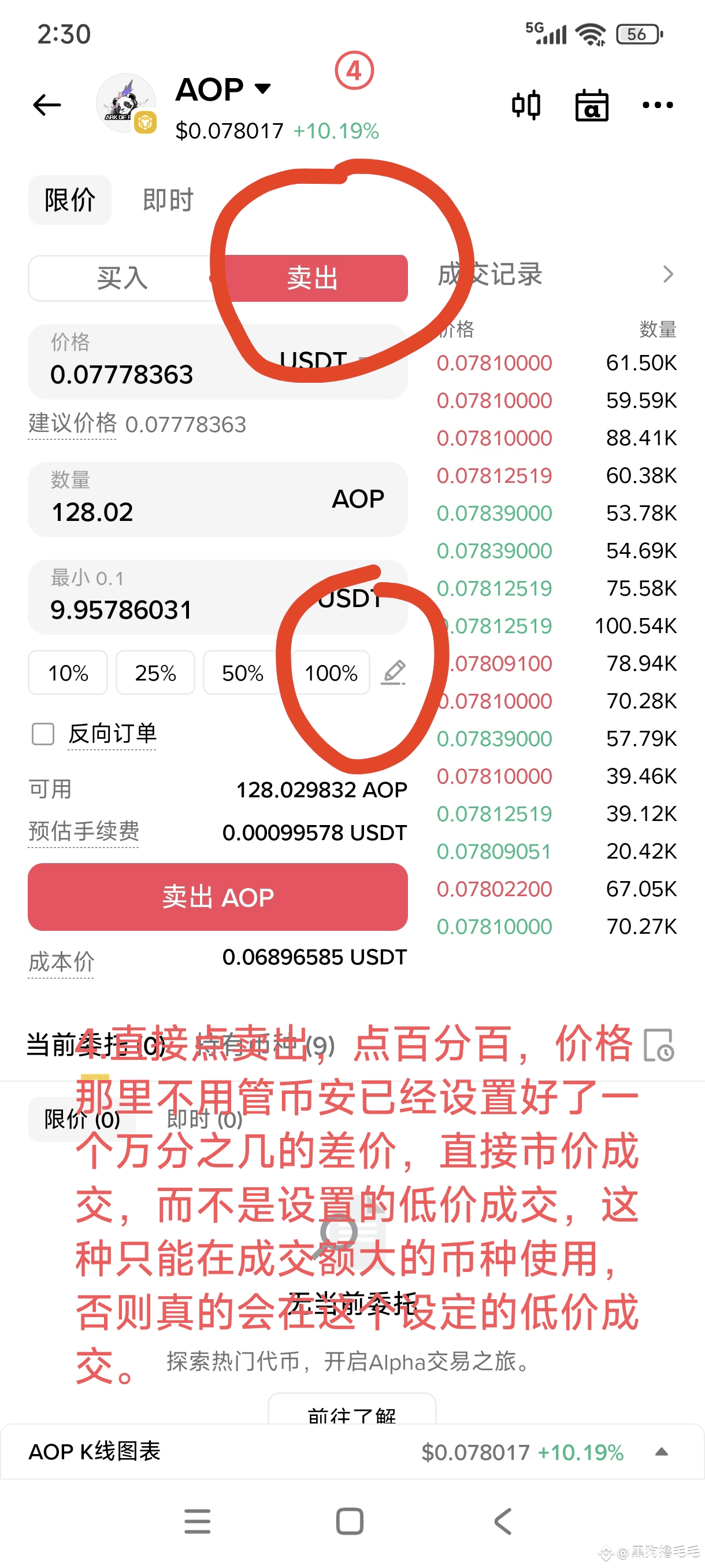
Task: Open 成交记录 trade history
Action: coord(556,274)
